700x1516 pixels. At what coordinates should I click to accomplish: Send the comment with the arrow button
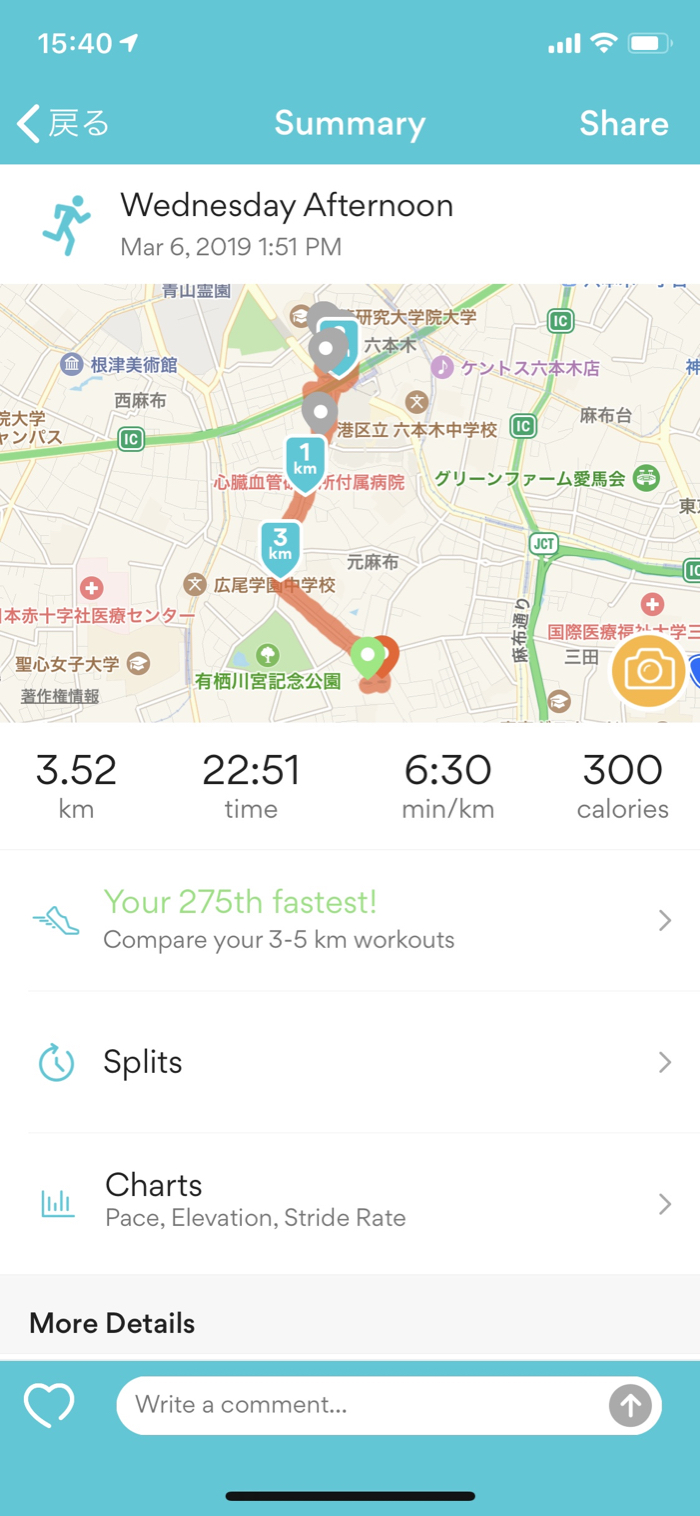click(630, 1406)
